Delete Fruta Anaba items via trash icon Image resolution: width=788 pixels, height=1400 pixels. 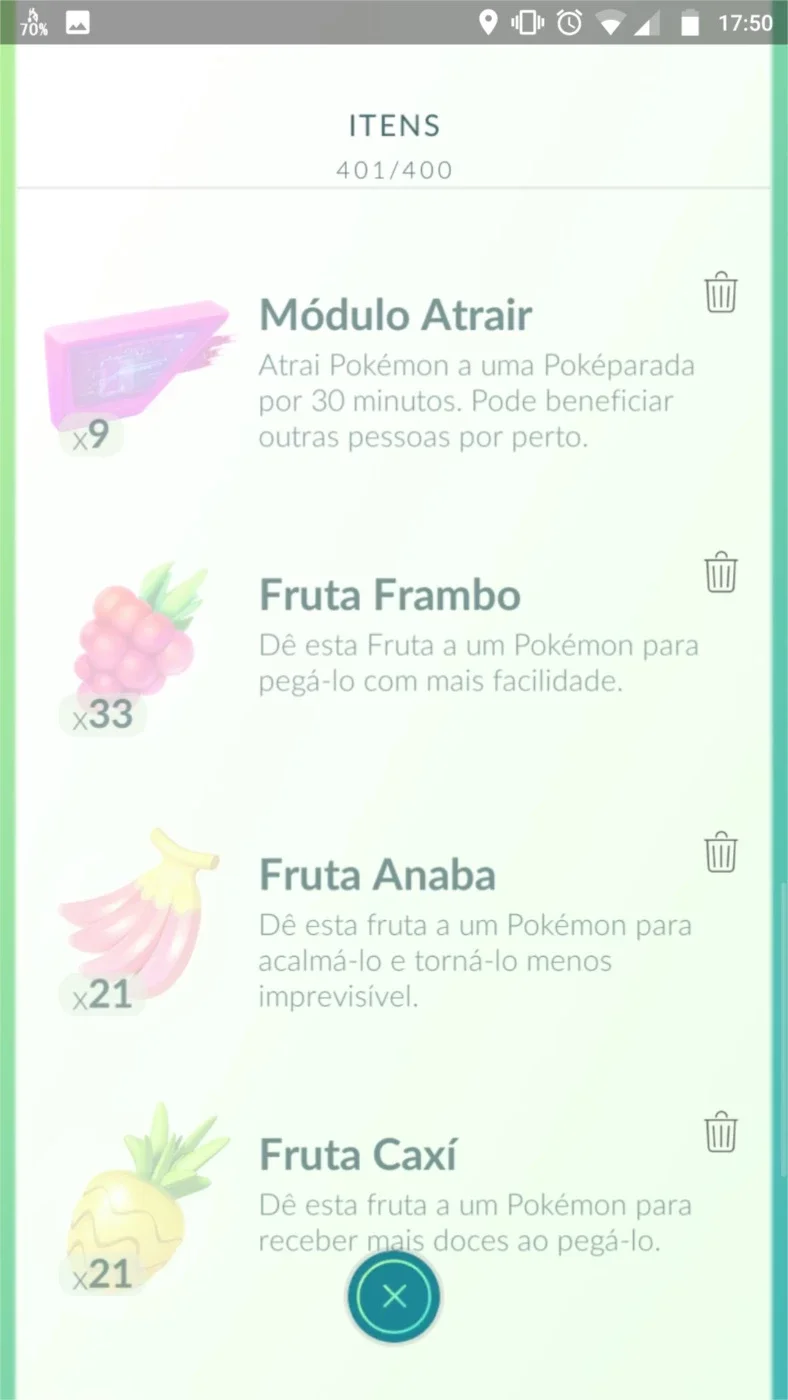coord(720,853)
